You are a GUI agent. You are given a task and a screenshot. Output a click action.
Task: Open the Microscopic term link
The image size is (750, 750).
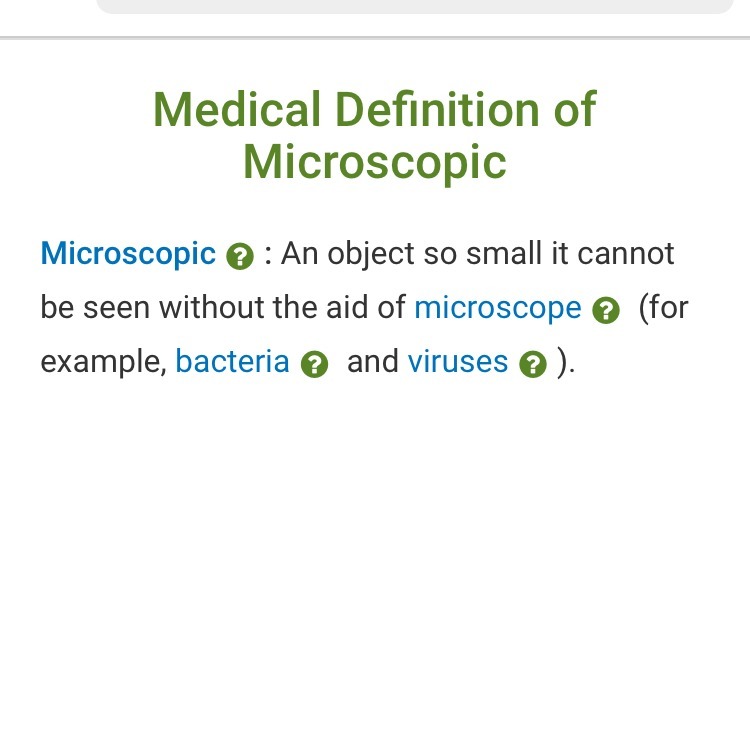coord(128,254)
